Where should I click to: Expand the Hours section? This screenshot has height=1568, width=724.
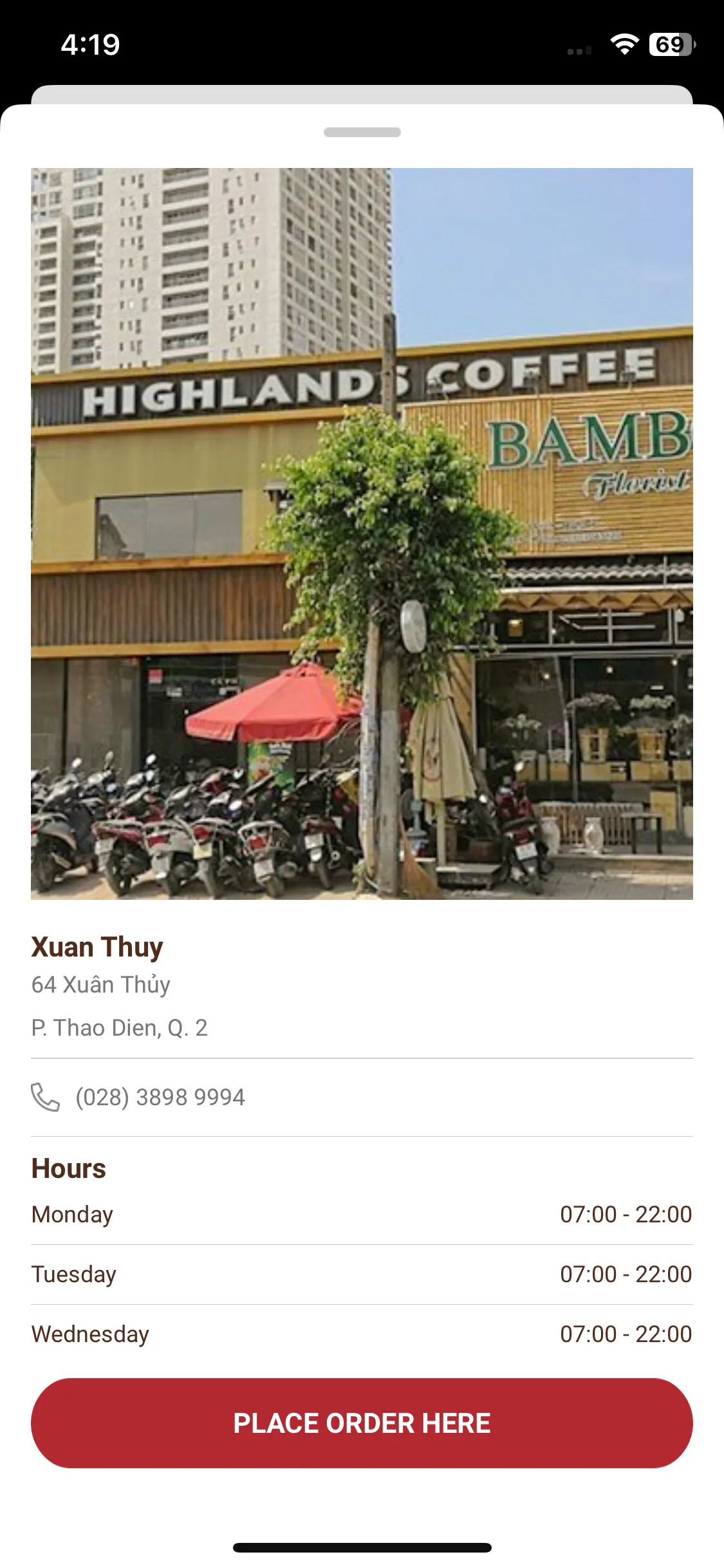click(69, 1168)
